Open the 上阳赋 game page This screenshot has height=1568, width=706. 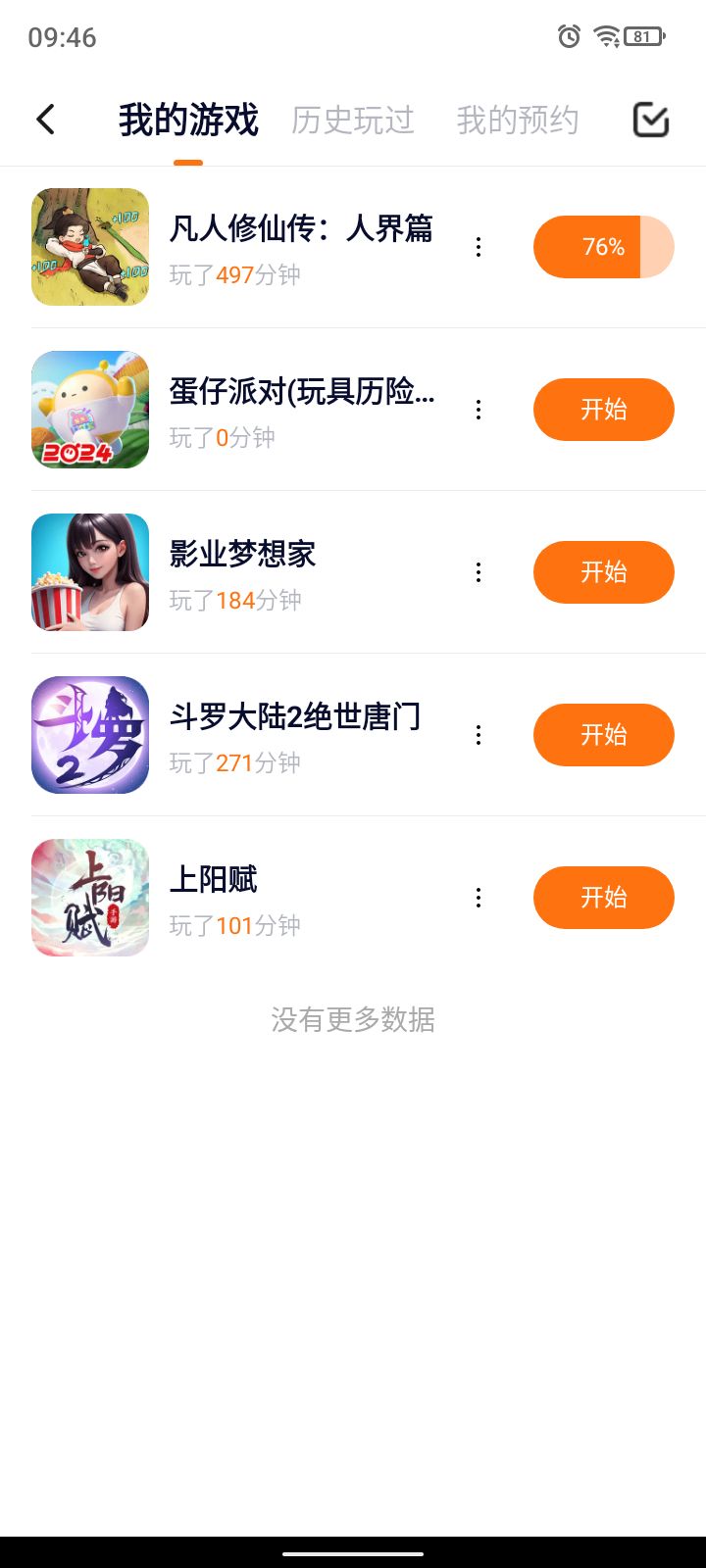tap(213, 880)
